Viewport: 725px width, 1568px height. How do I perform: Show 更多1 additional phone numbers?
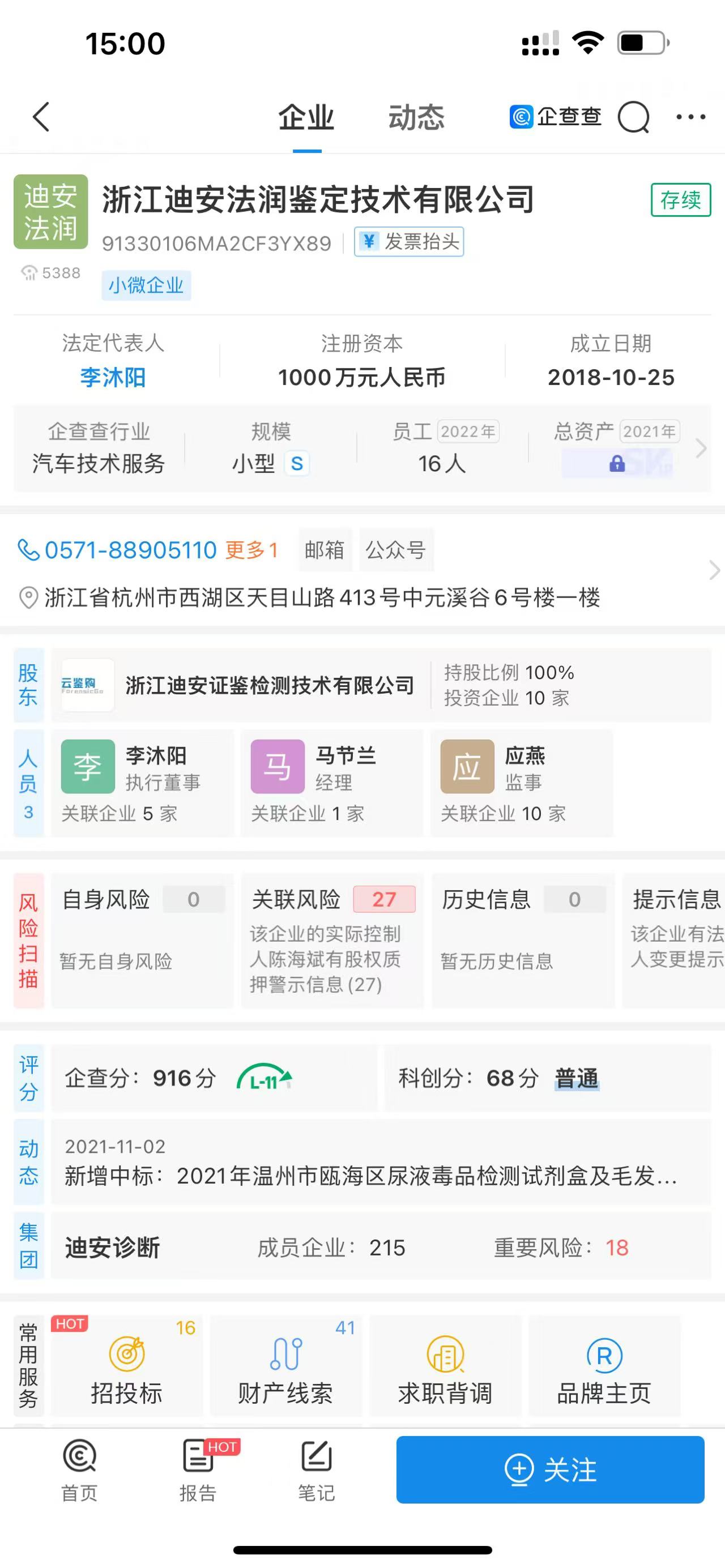click(x=251, y=550)
